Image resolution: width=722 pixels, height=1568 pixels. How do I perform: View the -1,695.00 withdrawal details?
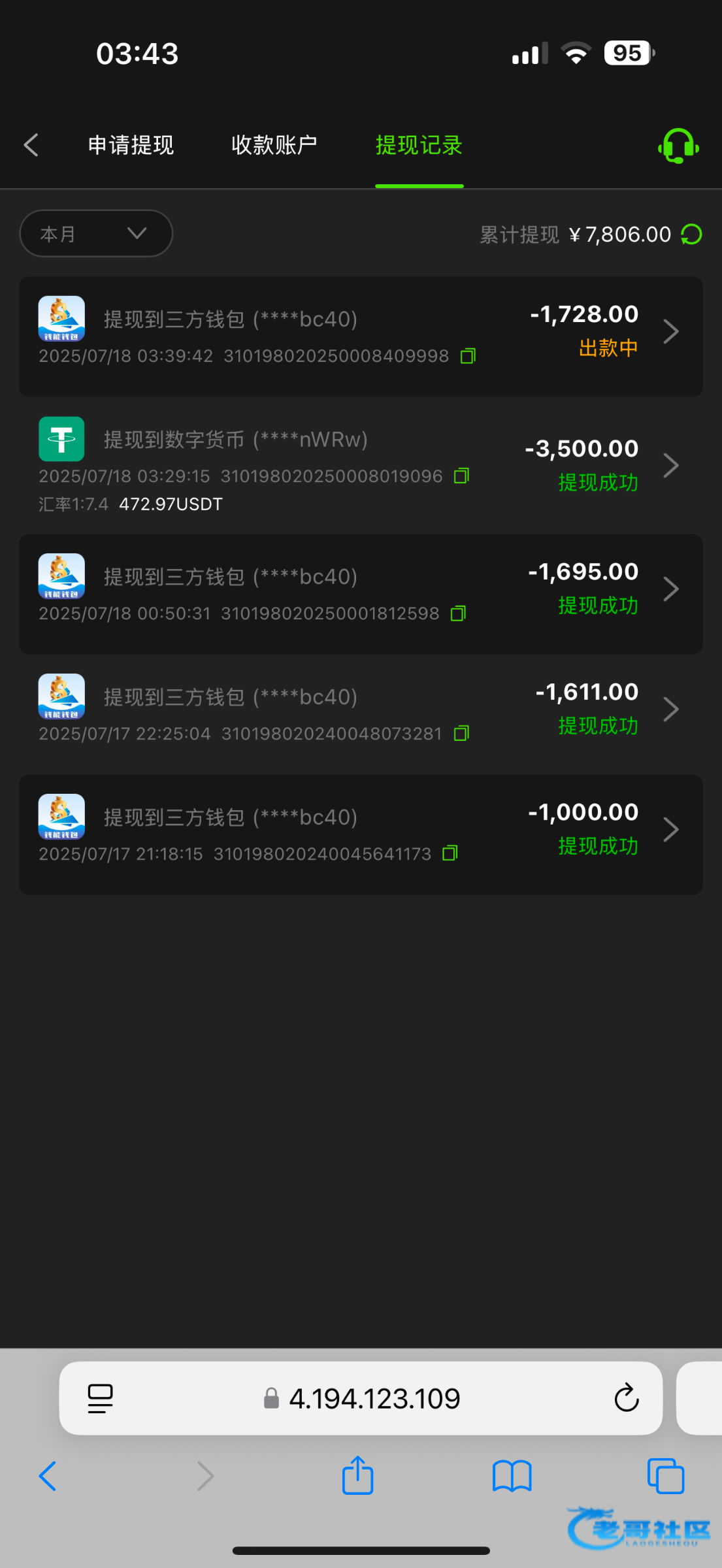point(361,594)
